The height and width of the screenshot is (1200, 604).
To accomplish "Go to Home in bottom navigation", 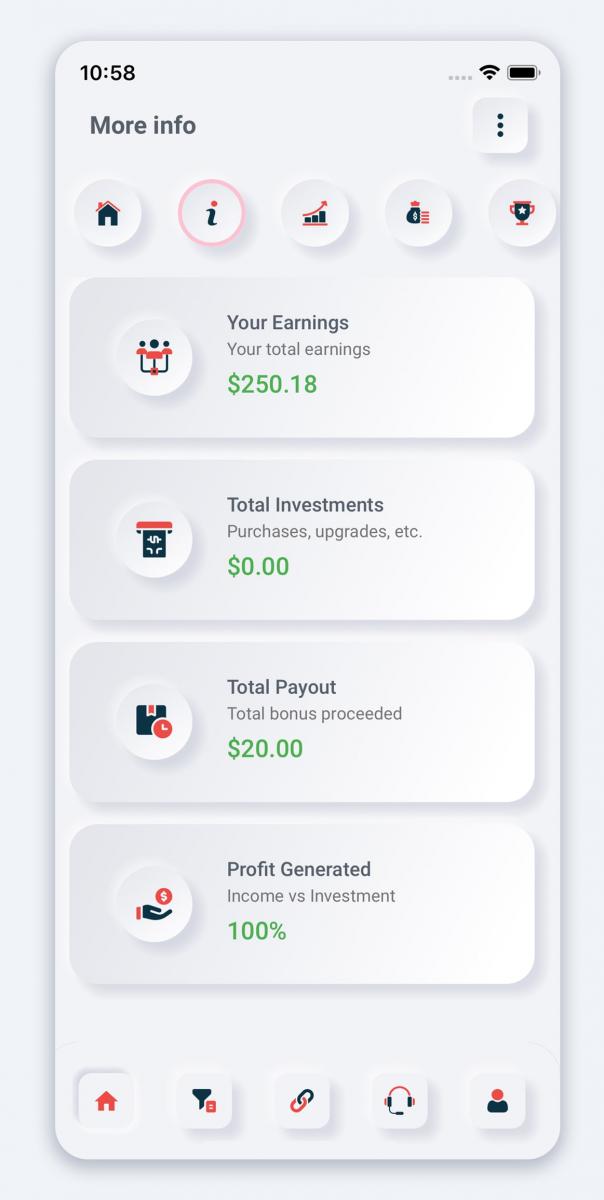I will 106,1101.
